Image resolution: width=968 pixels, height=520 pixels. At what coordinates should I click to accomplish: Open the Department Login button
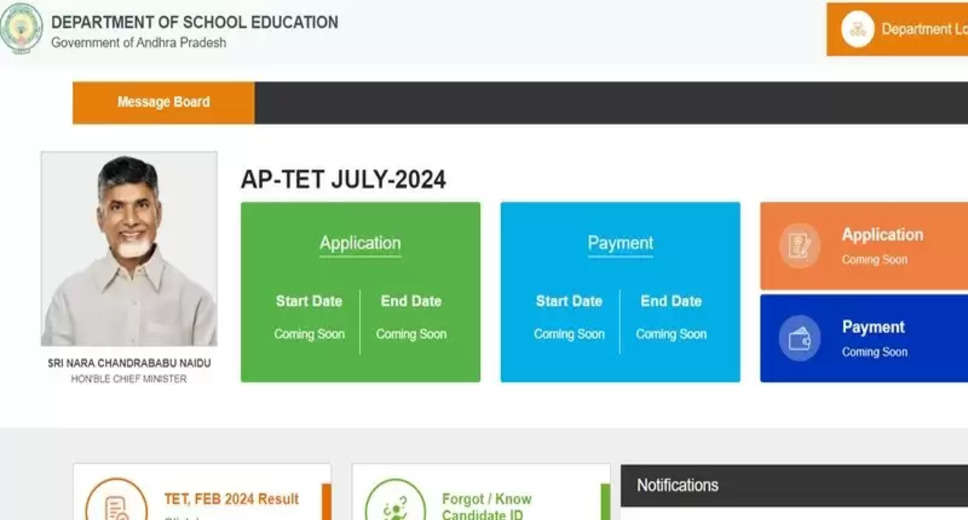click(897, 29)
